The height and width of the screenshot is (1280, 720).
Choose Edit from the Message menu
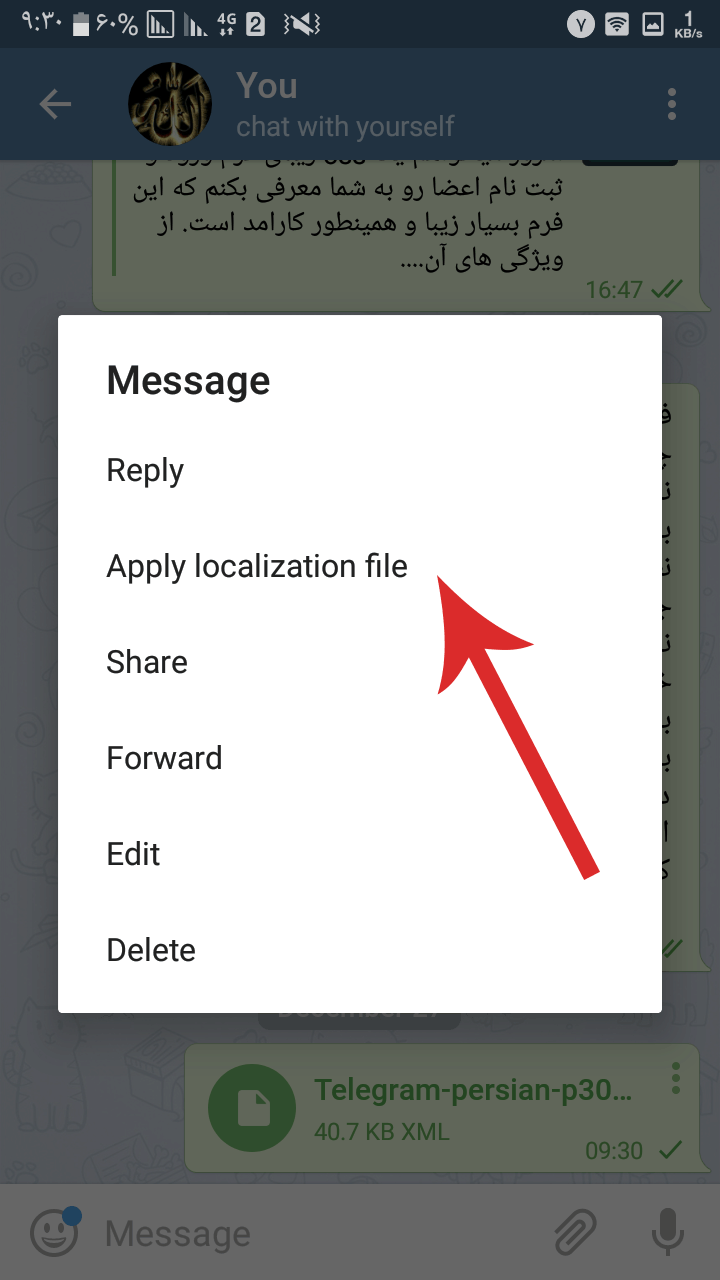point(360,854)
